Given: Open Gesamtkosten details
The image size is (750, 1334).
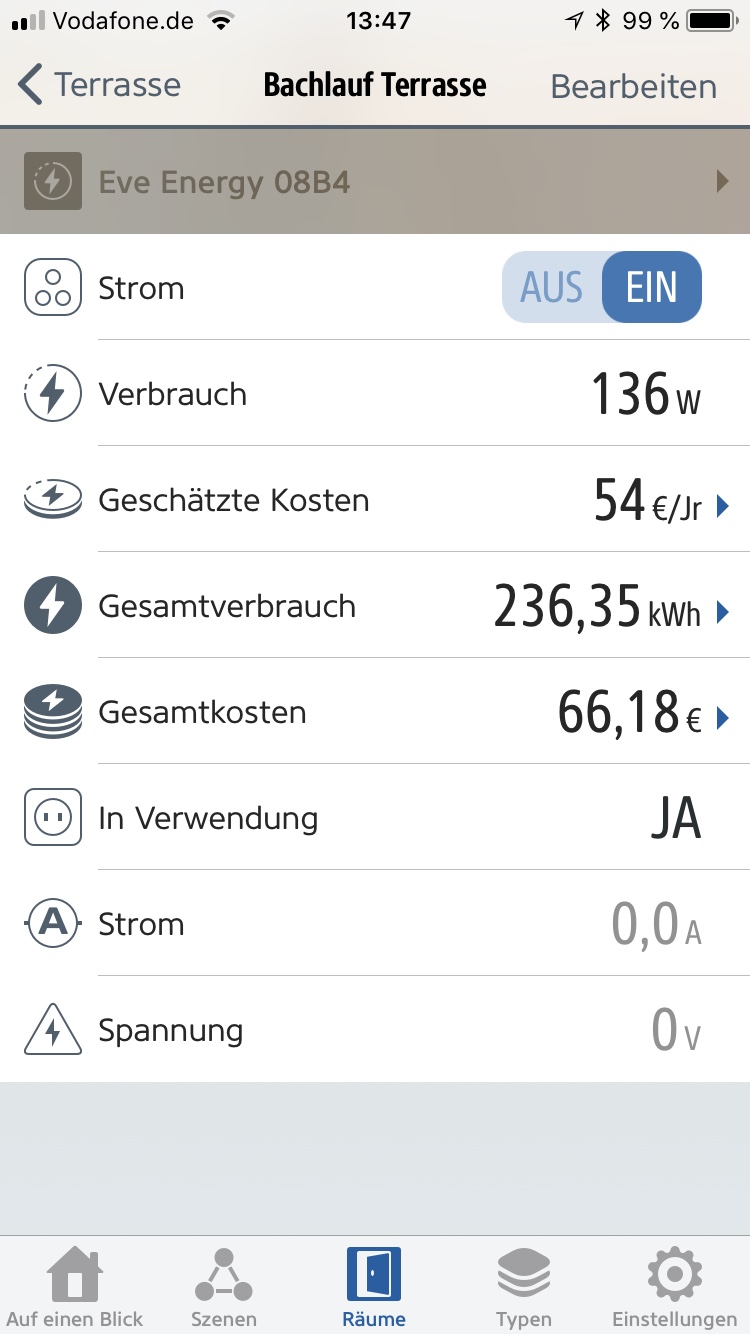Looking at the screenshot, I should [x=375, y=711].
